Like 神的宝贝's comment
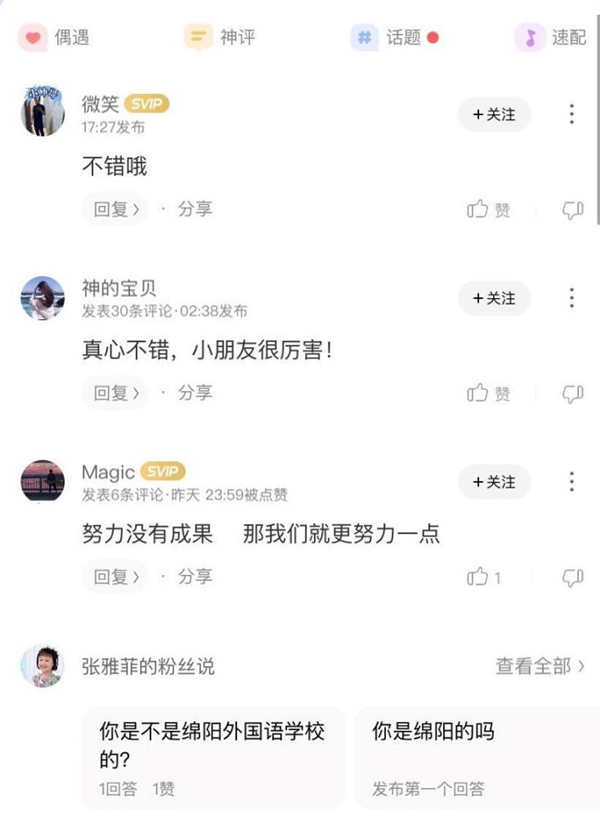This screenshot has width=600, height=837. (489, 393)
